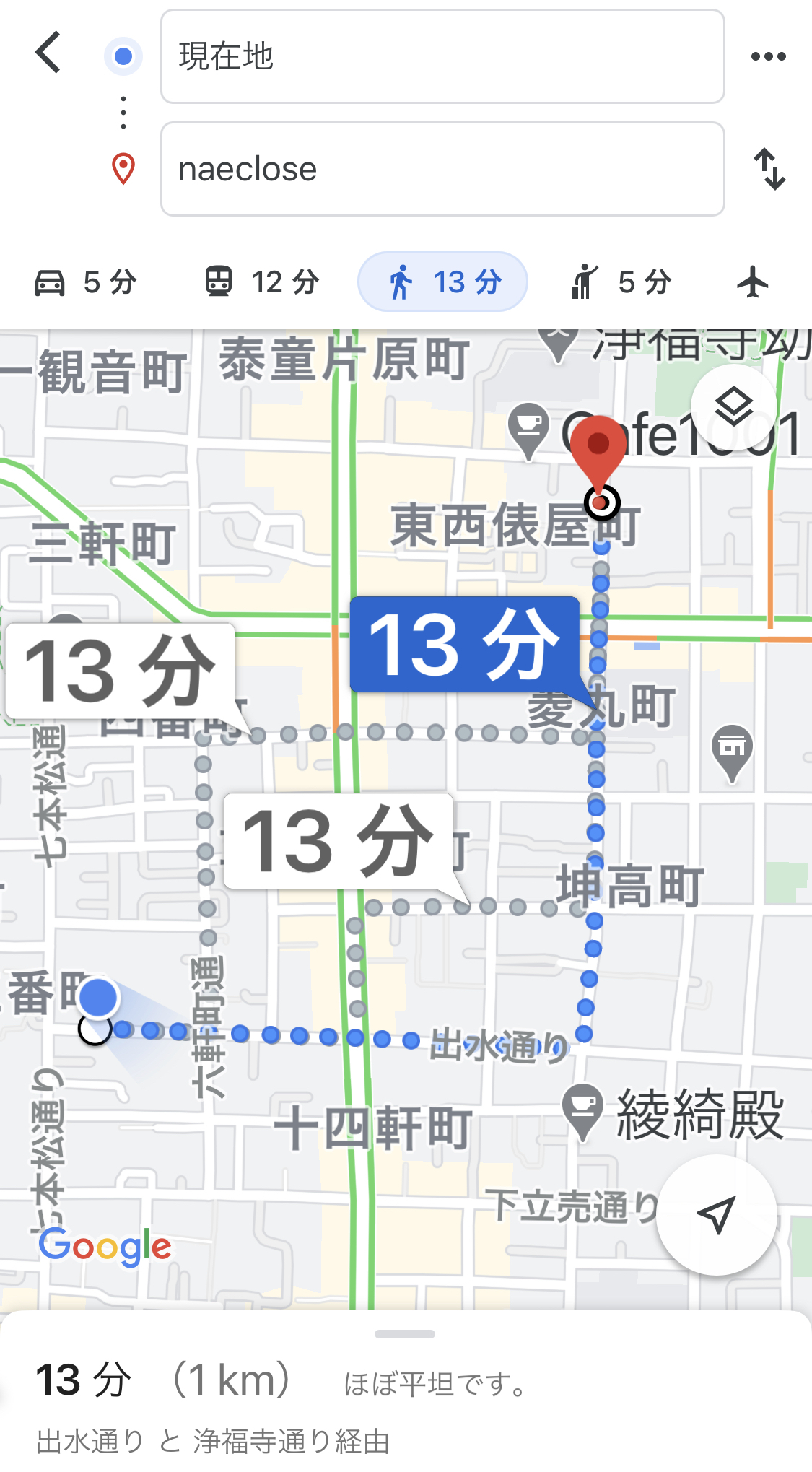This screenshot has height=1472, width=812.
Task: Open the 綾綺殿 cafe marker
Action: (x=582, y=1108)
